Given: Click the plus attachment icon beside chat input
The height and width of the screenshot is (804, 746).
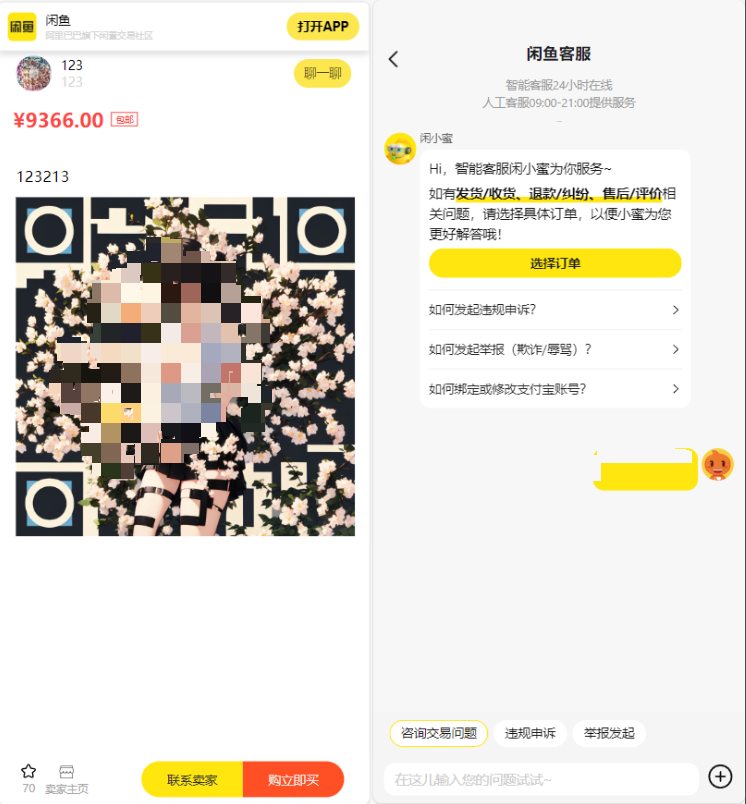Looking at the screenshot, I should (x=720, y=776).
